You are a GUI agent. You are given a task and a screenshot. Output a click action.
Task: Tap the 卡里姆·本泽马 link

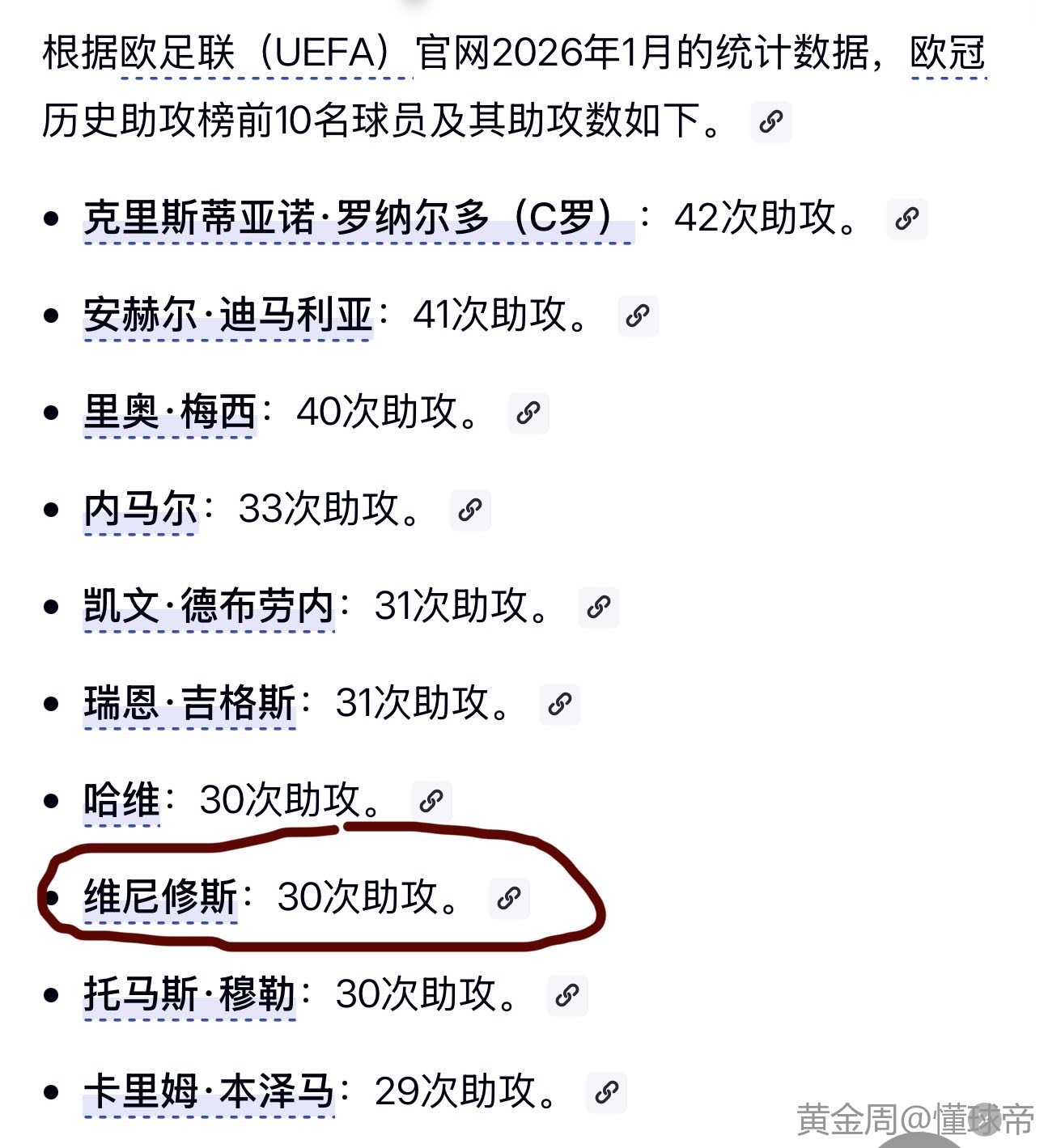coord(209,1091)
